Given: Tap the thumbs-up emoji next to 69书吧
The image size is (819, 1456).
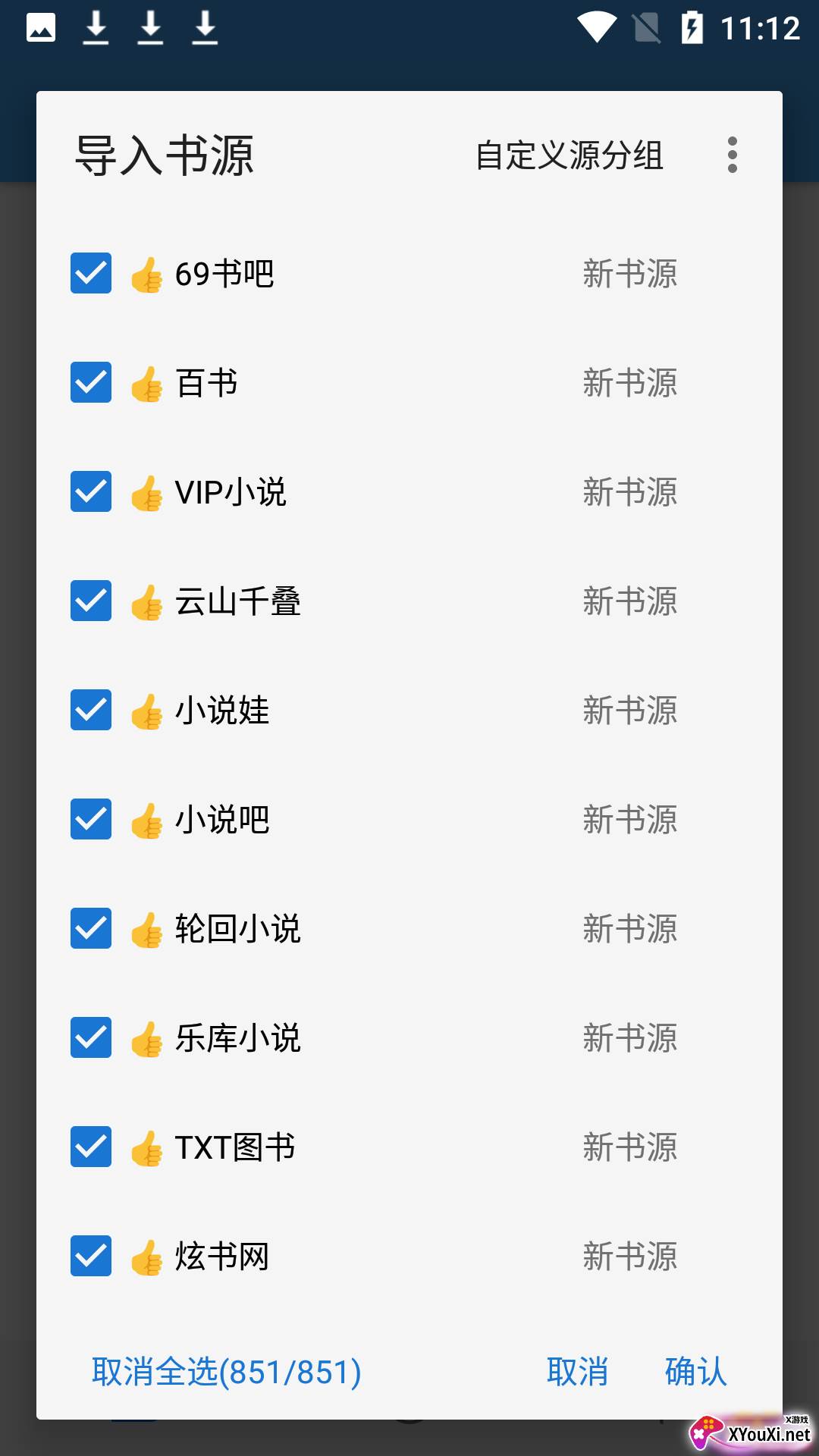Looking at the screenshot, I should point(147,275).
